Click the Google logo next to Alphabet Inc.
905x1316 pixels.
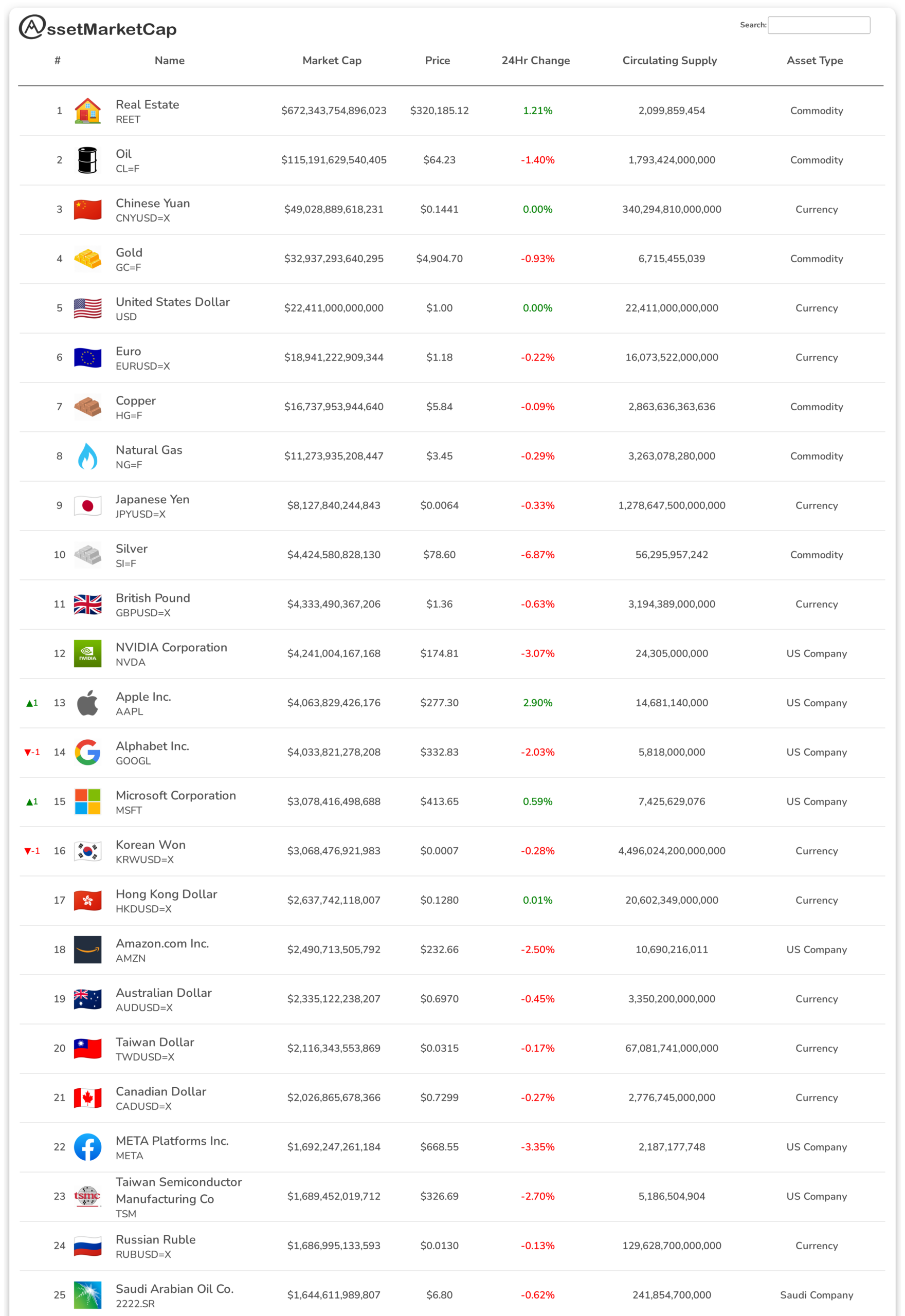(x=87, y=753)
